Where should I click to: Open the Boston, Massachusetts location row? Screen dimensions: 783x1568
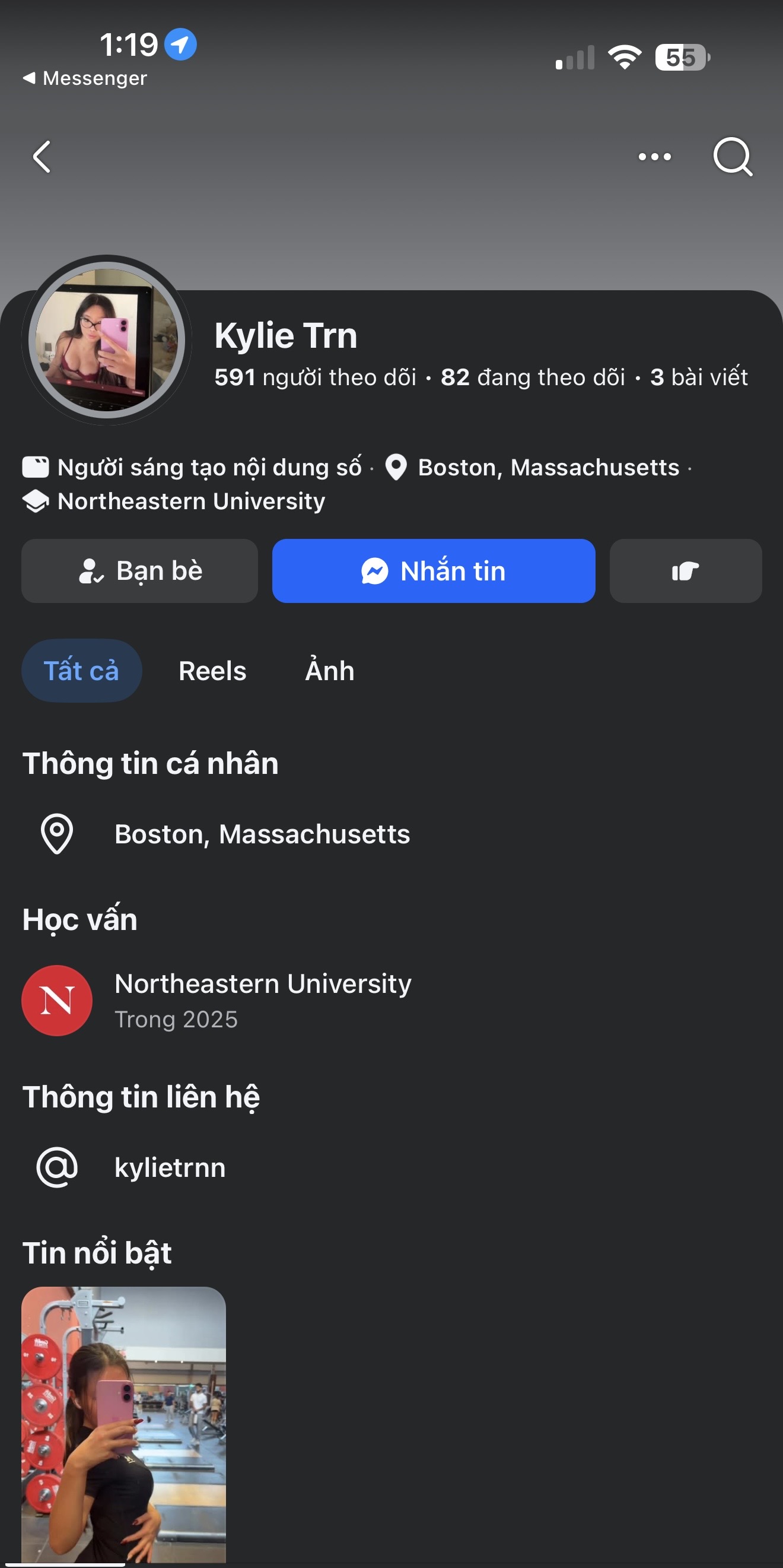[262, 834]
